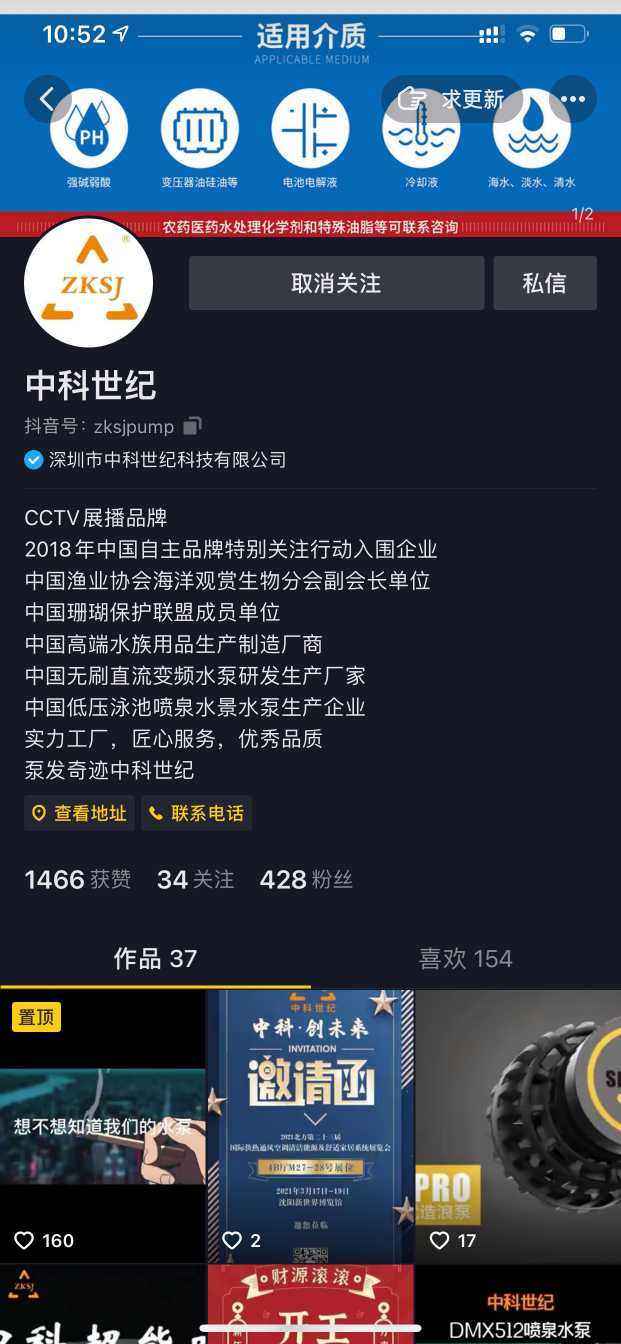Open the 428 粉丝 followers list
Viewport: 621px width, 1344px height.
(306, 880)
